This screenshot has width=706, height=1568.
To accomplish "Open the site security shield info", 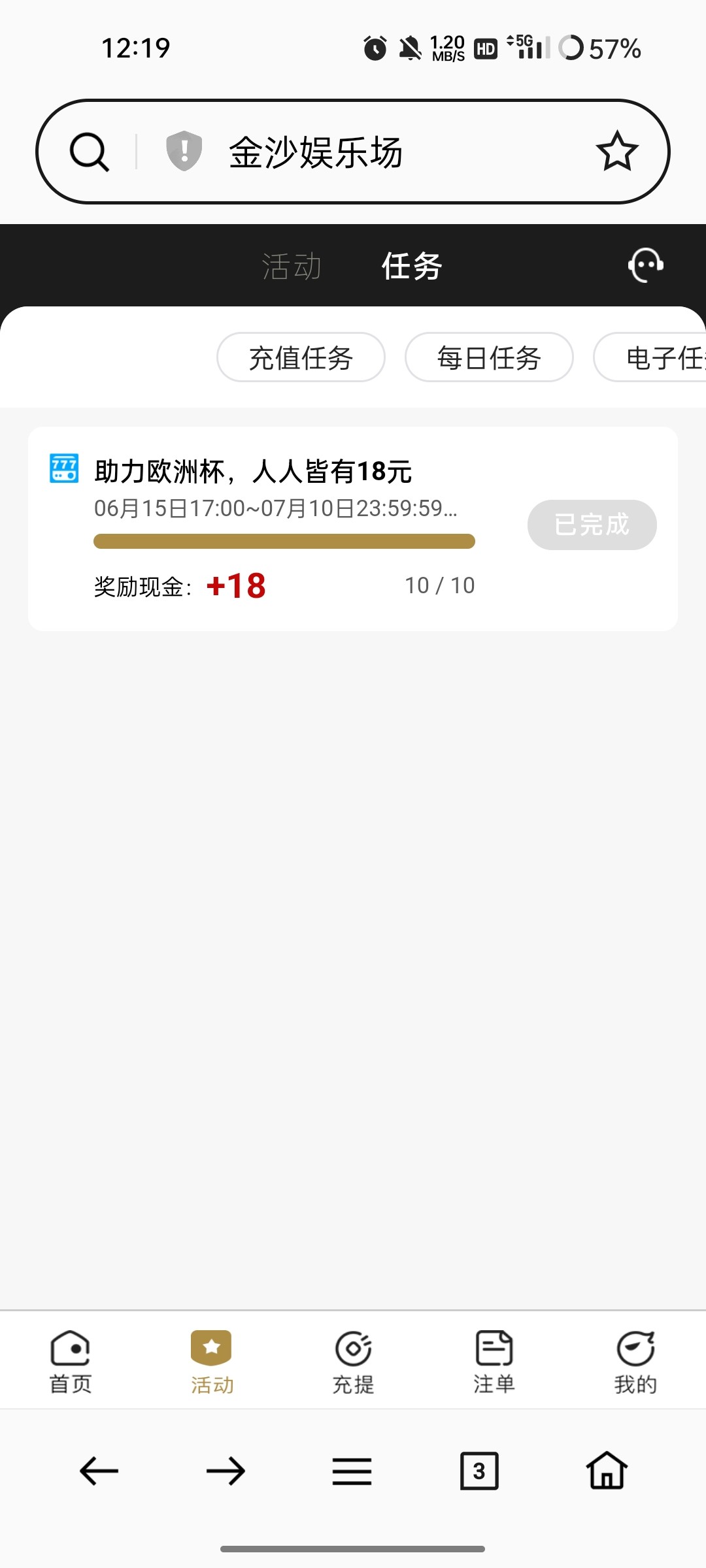I will click(x=184, y=151).
